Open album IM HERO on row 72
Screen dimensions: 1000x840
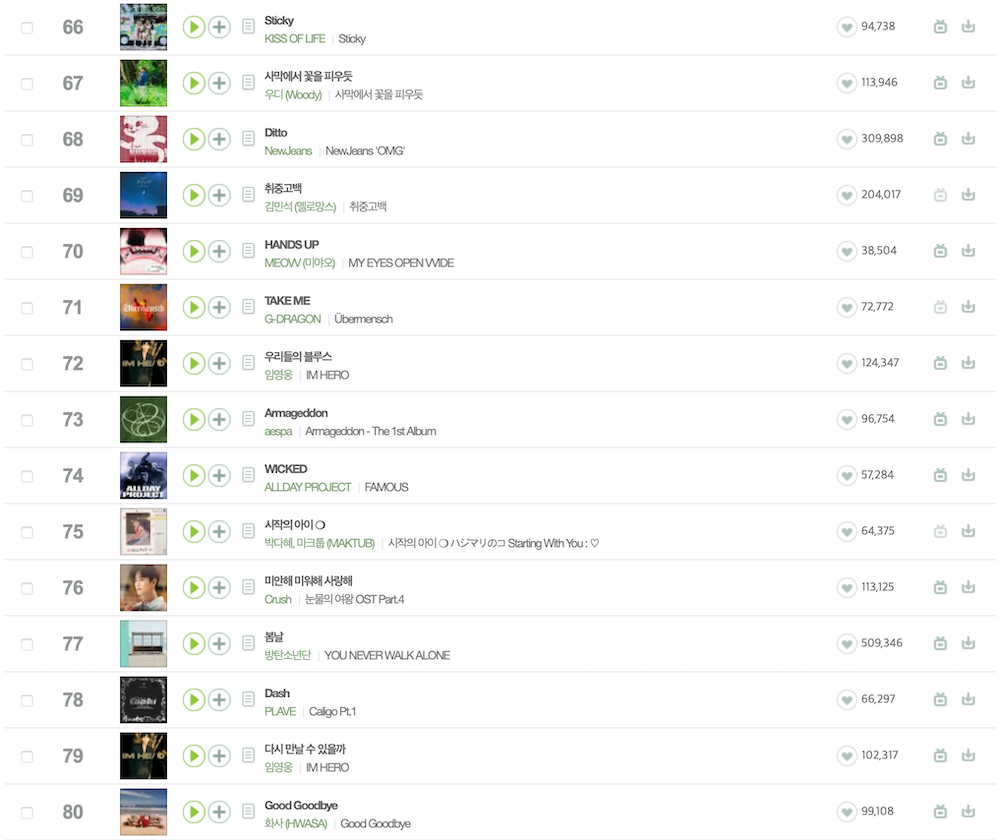[x=327, y=375]
